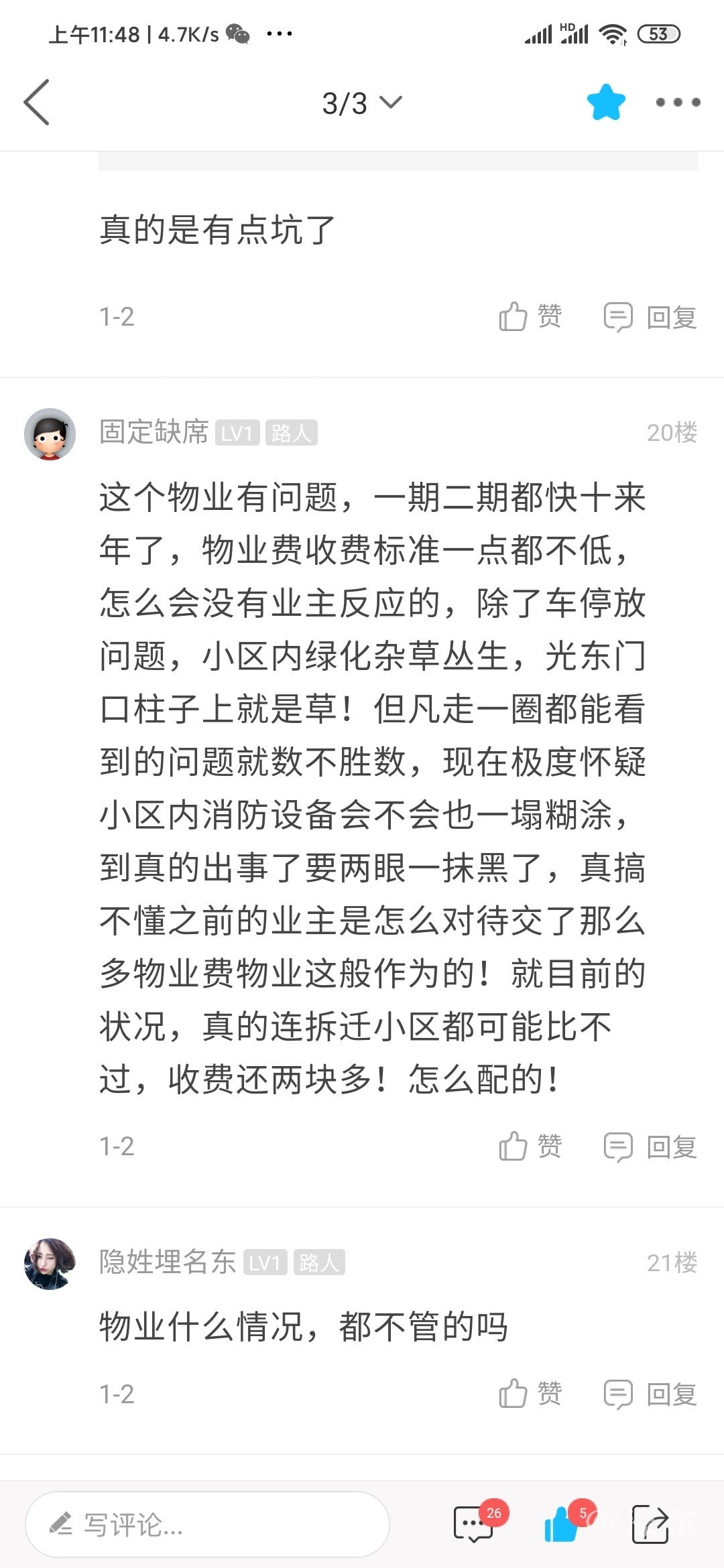The width and height of the screenshot is (724, 1568).
Task: Like the comment "真的是有点坑了"
Action: [530, 316]
